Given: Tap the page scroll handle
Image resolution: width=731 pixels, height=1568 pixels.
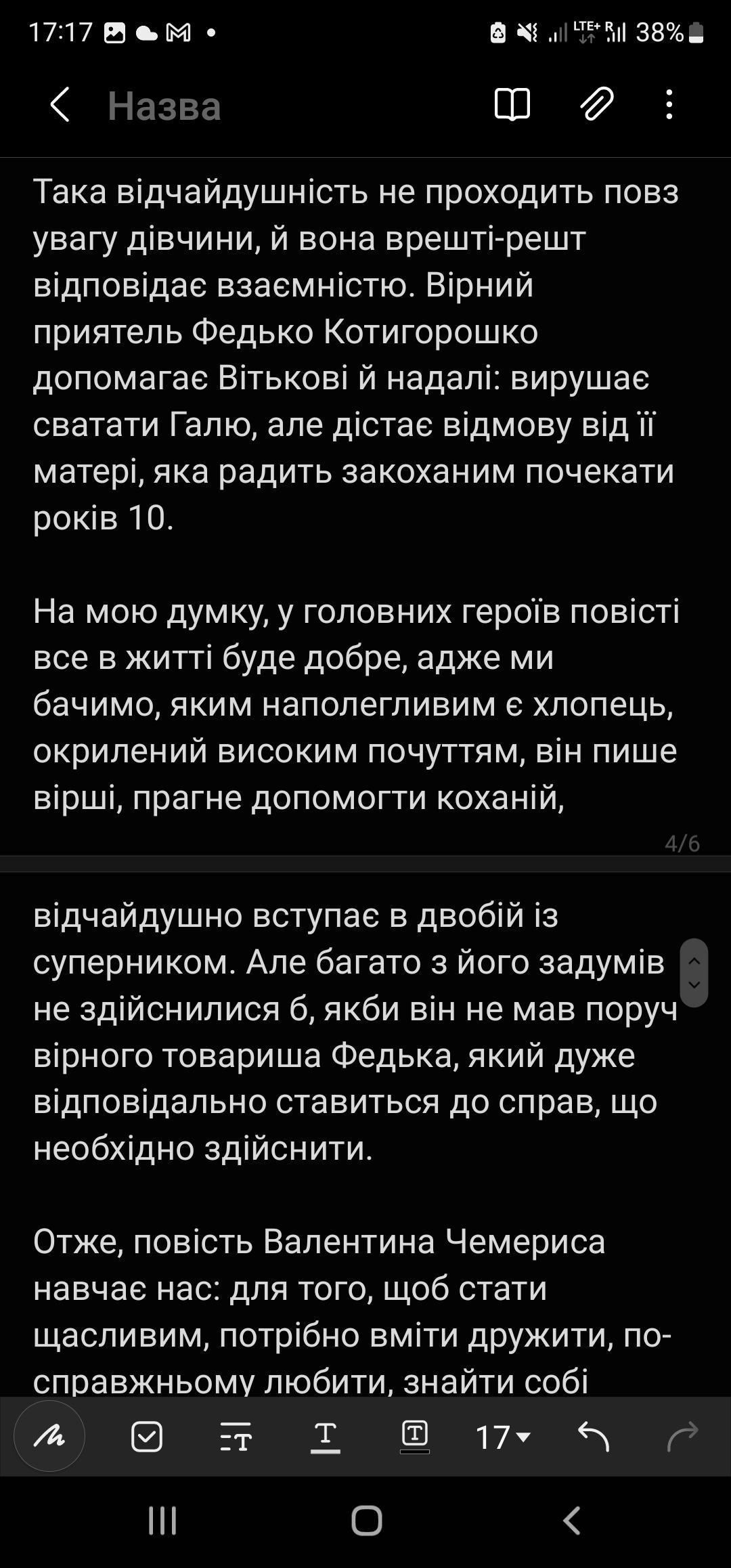Looking at the screenshot, I should [x=694, y=972].
